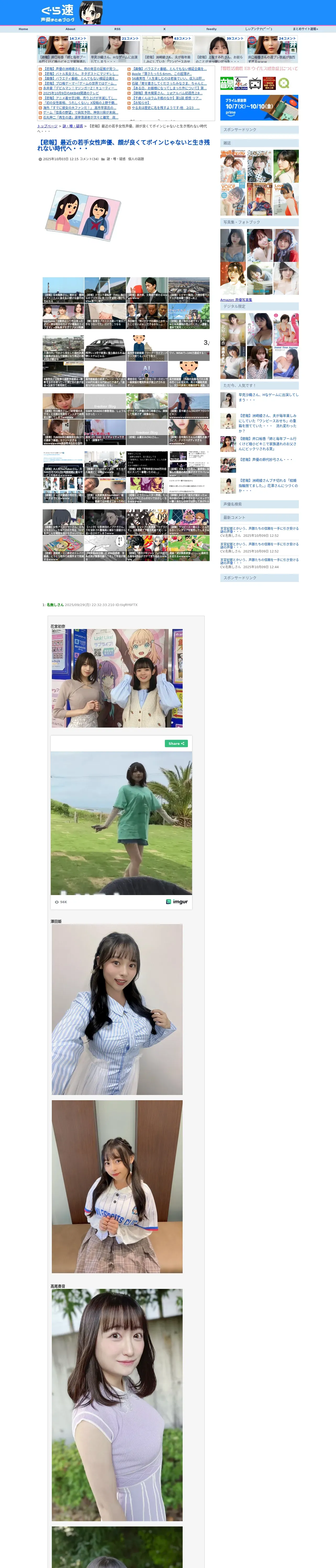Open the Amazon 声優写真集 link

236,299
